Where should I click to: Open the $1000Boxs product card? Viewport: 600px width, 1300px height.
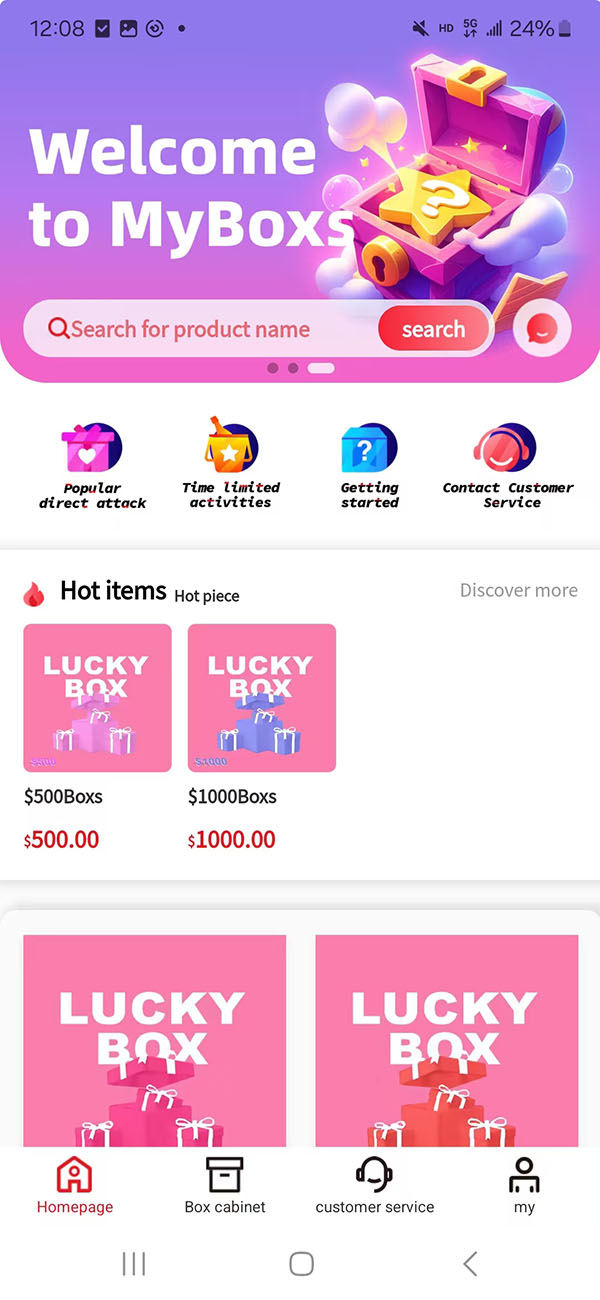(x=262, y=738)
